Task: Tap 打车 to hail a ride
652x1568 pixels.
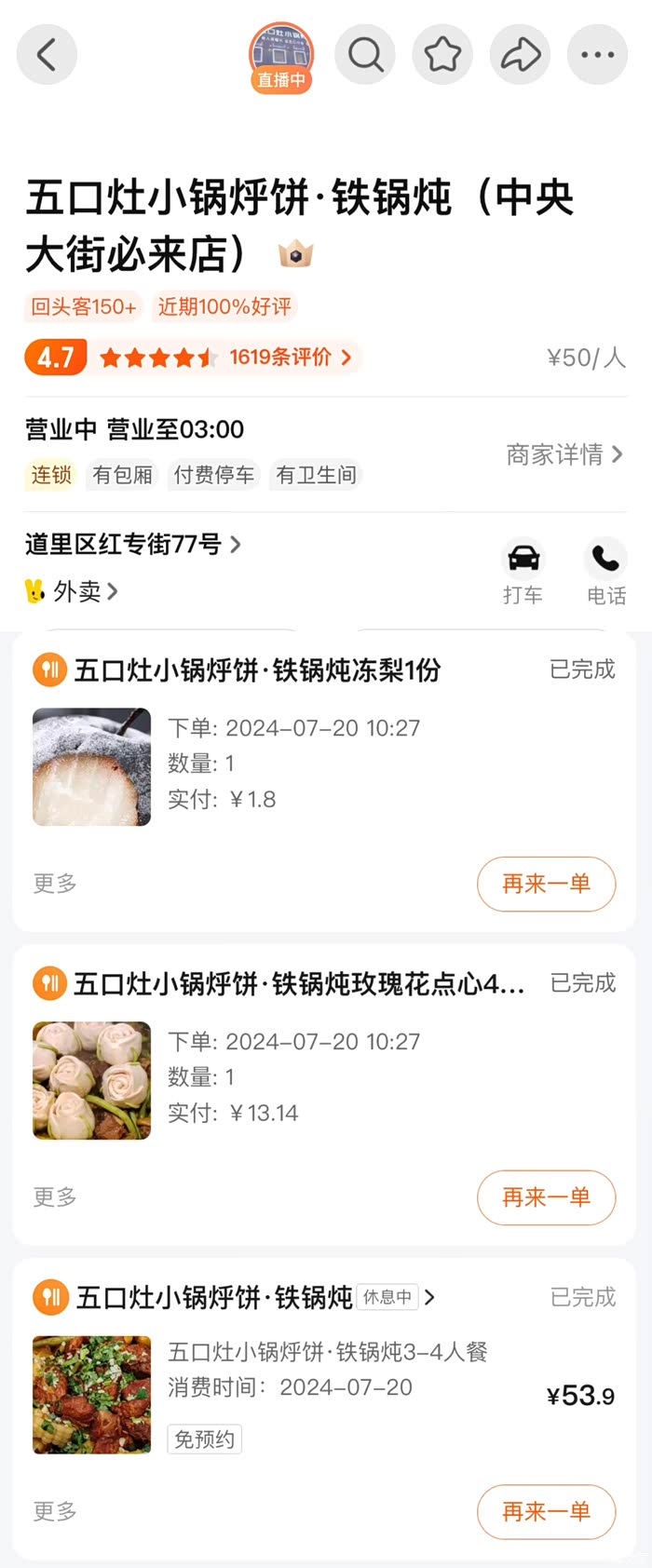Action: (x=523, y=572)
